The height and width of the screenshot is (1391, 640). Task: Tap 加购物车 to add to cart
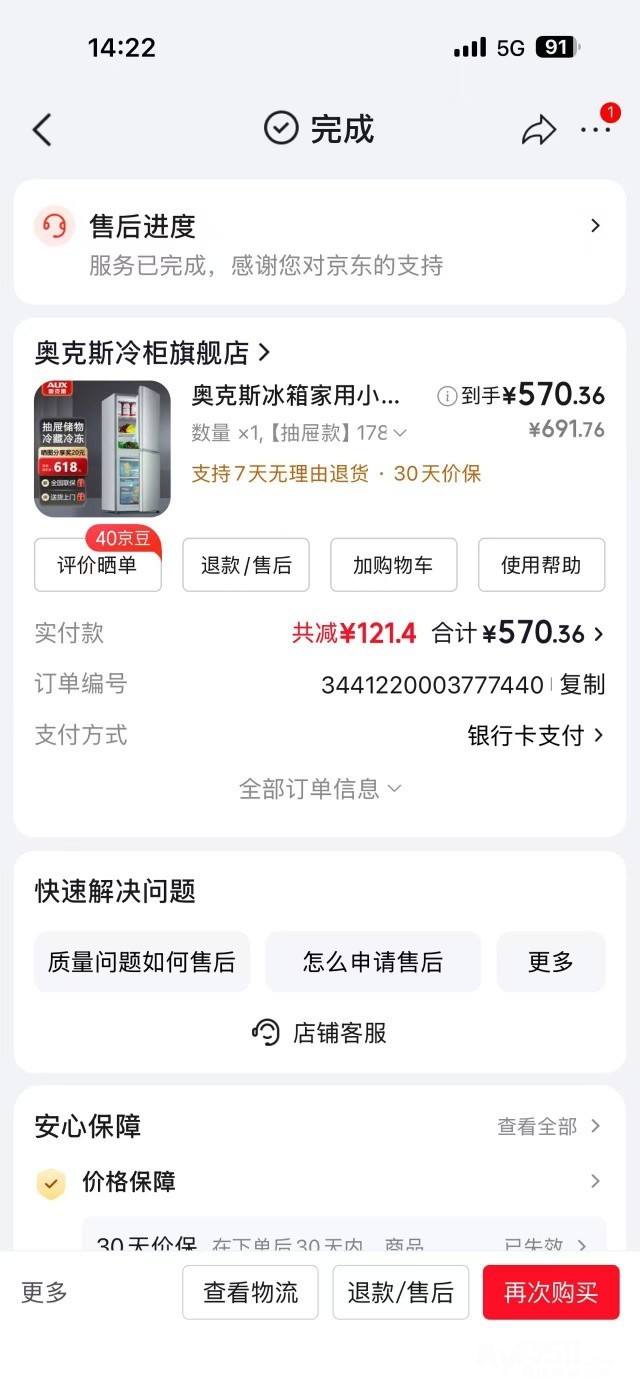tap(393, 565)
